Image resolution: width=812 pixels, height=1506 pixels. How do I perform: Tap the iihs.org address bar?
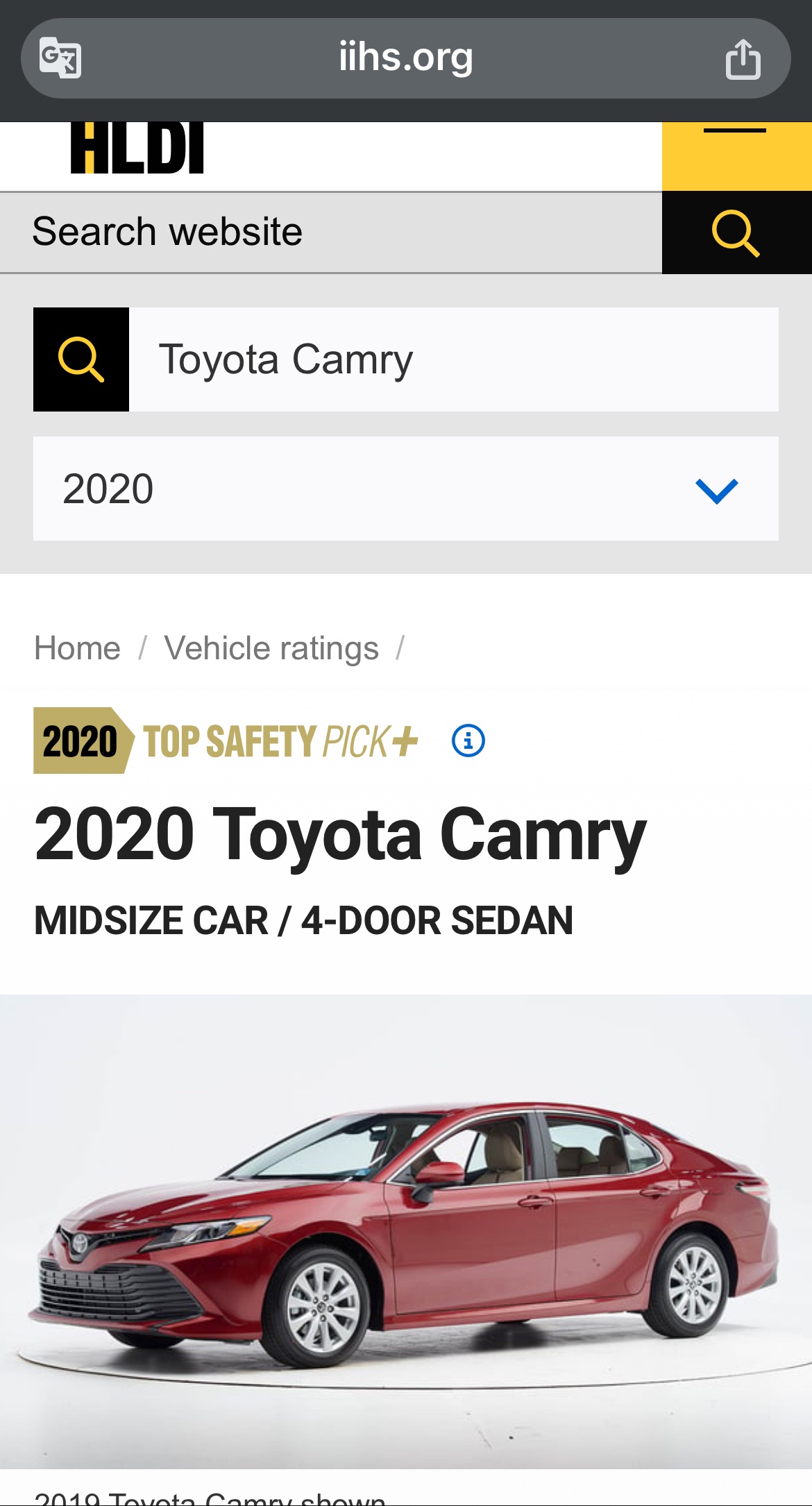(x=406, y=58)
